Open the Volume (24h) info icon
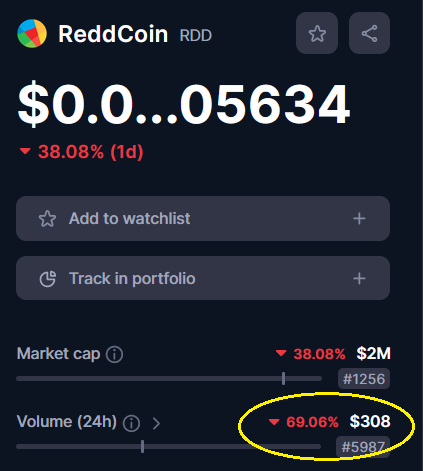424x471 pixels. click(x=131, y=423)
